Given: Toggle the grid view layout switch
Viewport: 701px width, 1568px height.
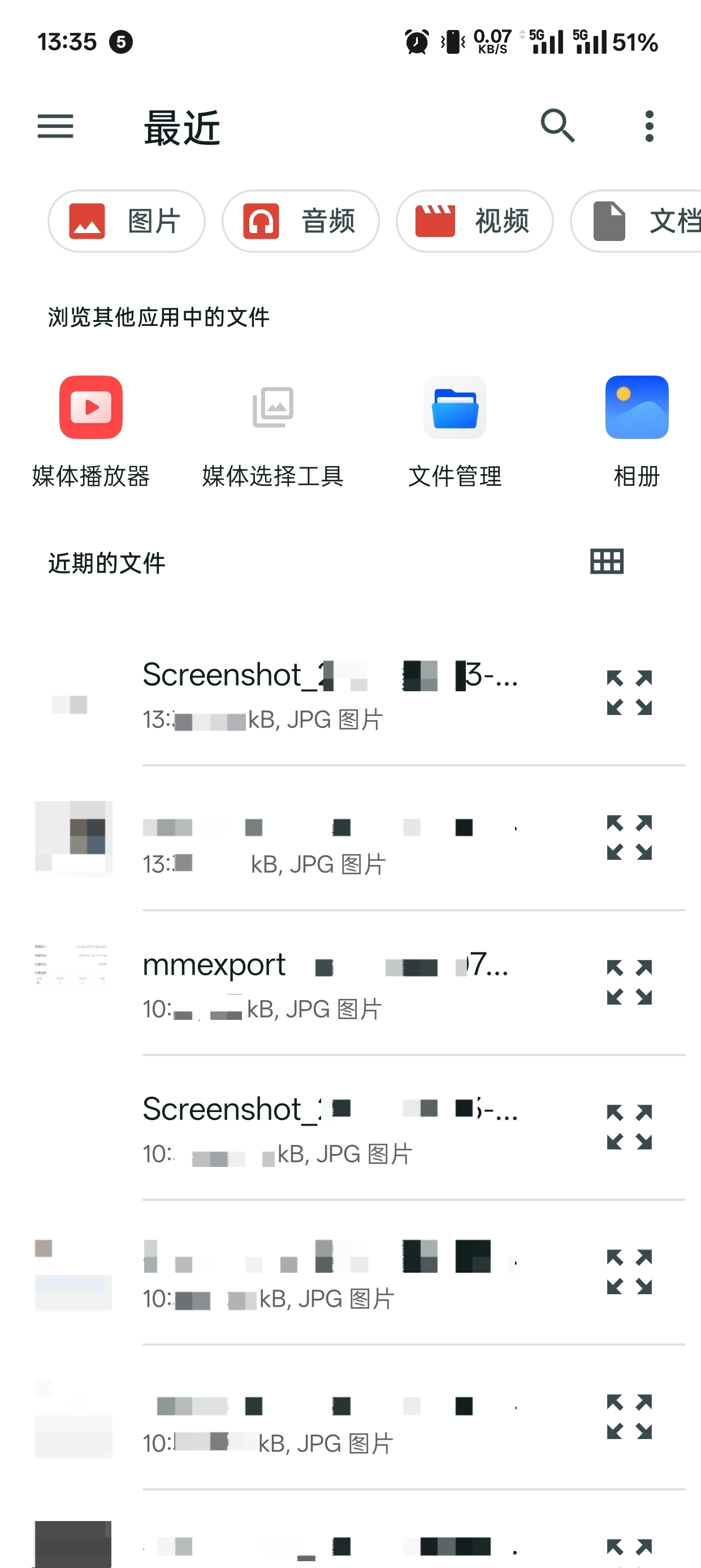Looking at the screenshot, I should (x=607, y=561).
